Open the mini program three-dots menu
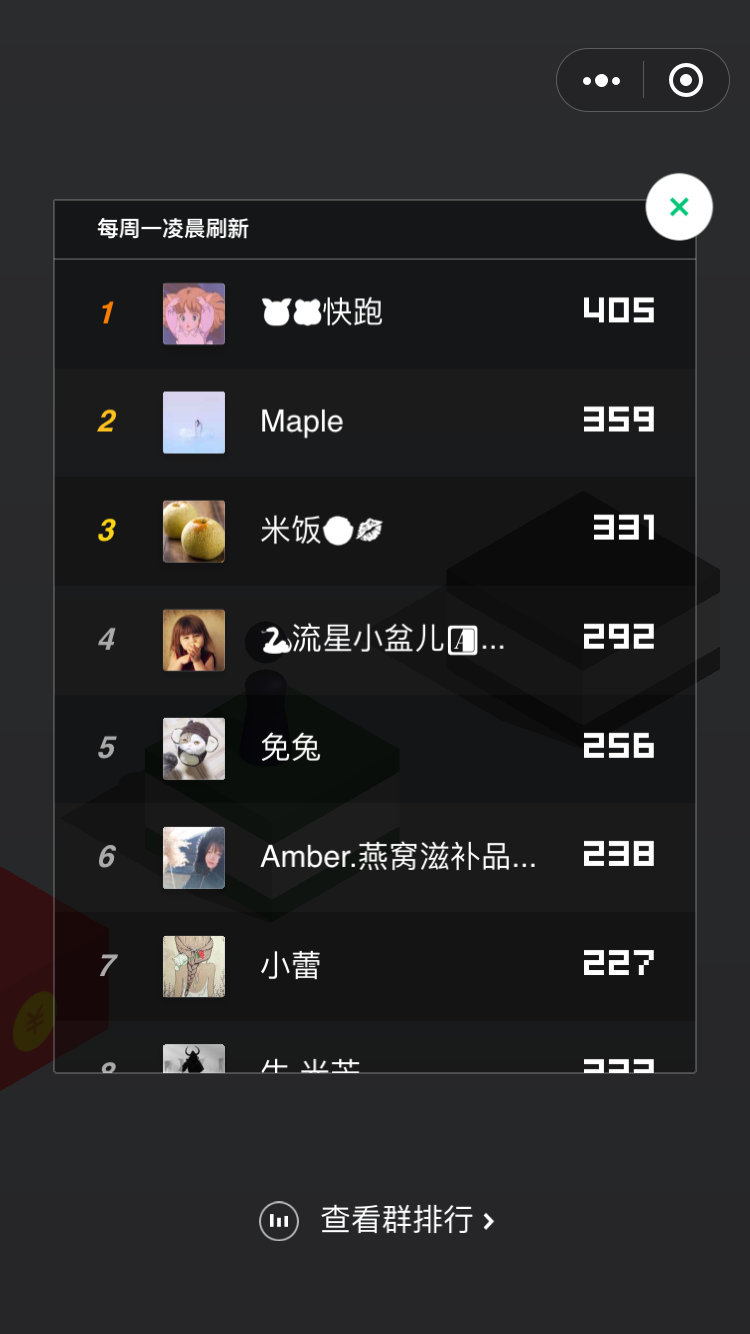 click(x=601, y=80)
